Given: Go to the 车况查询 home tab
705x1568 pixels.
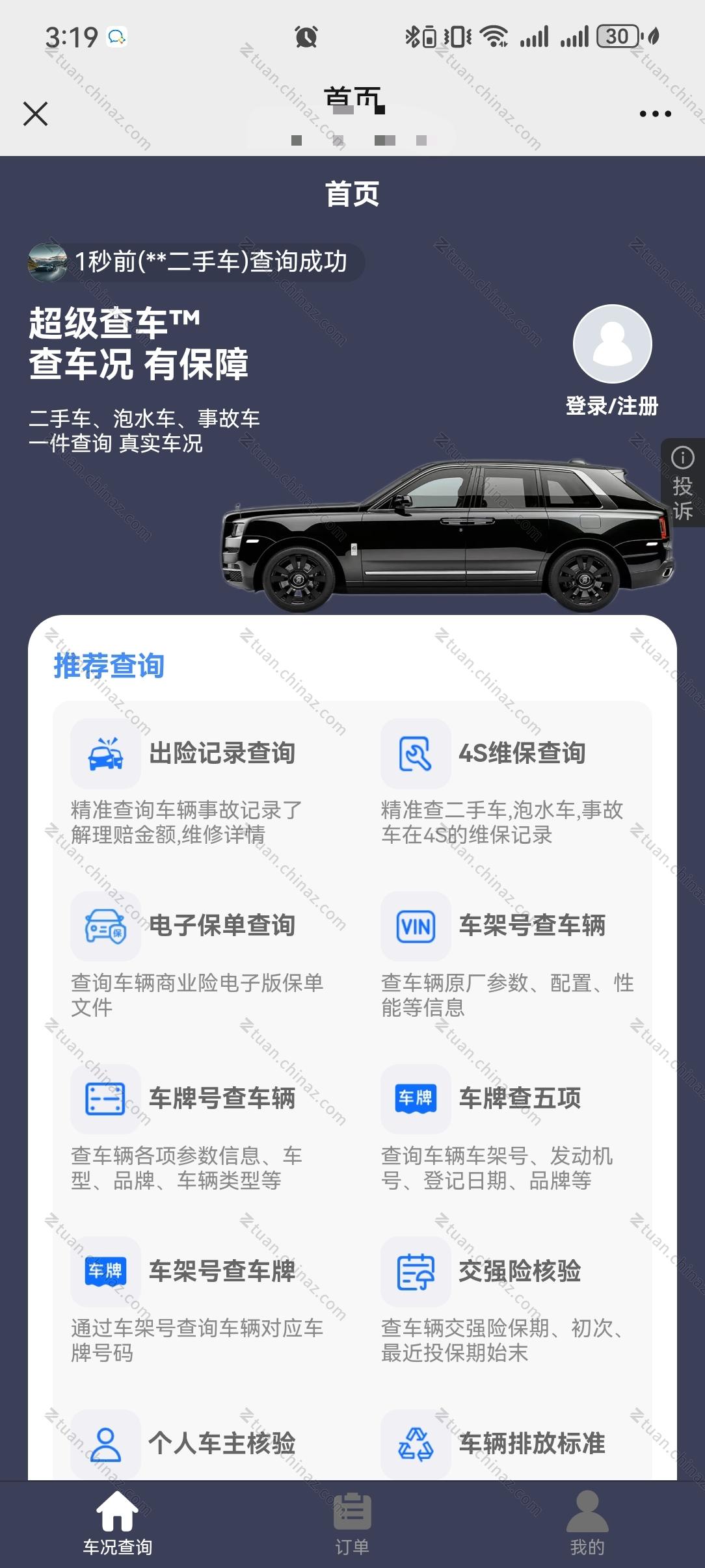Looking at the screenshot, I should (118, 1524).
